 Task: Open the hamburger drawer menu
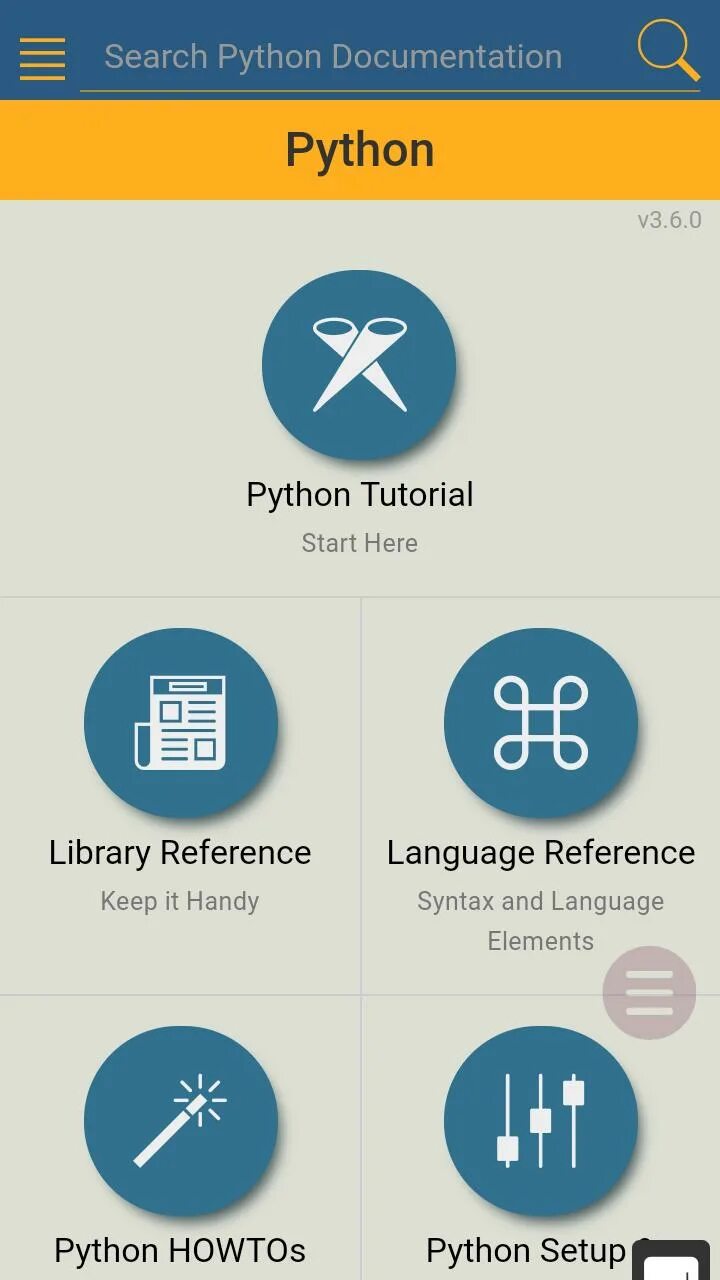42,58
